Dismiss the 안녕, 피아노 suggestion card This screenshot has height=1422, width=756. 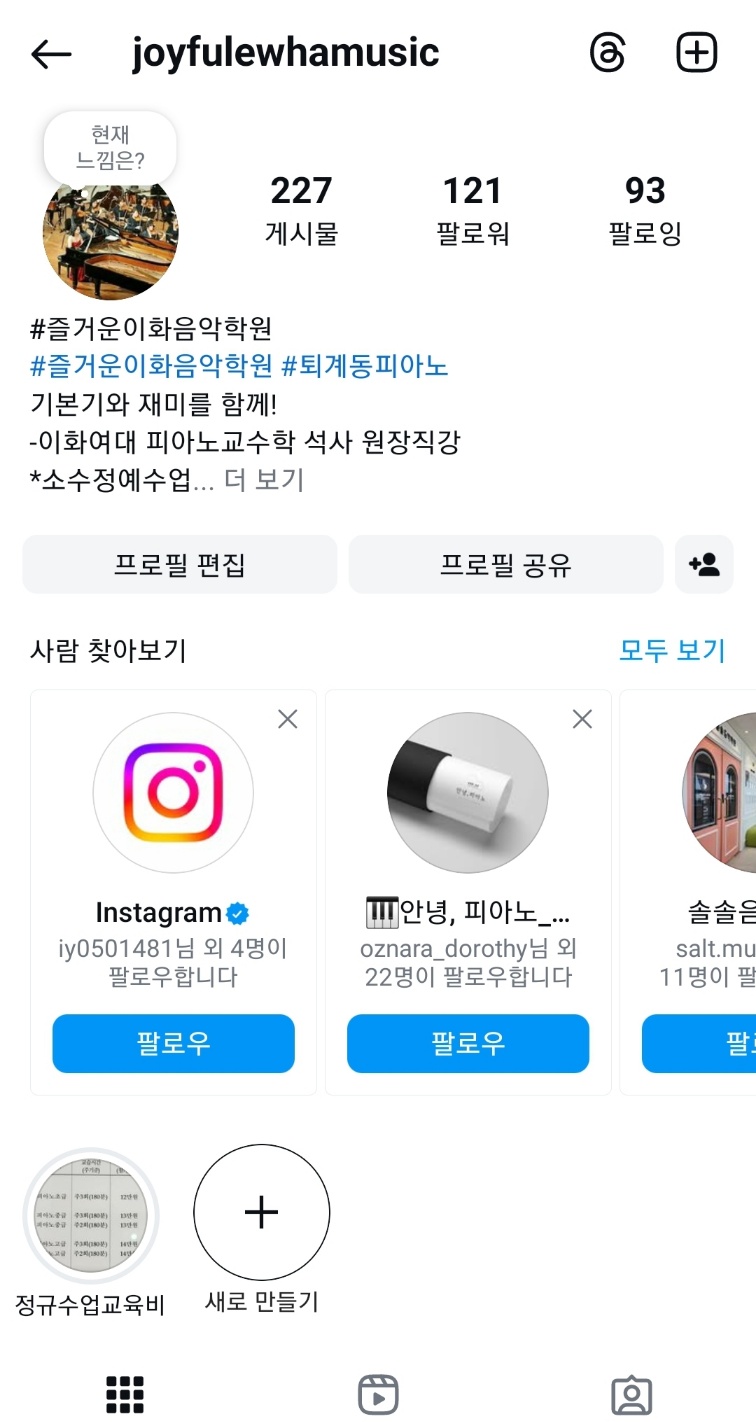pyautogui.click(x=582, y=719)
